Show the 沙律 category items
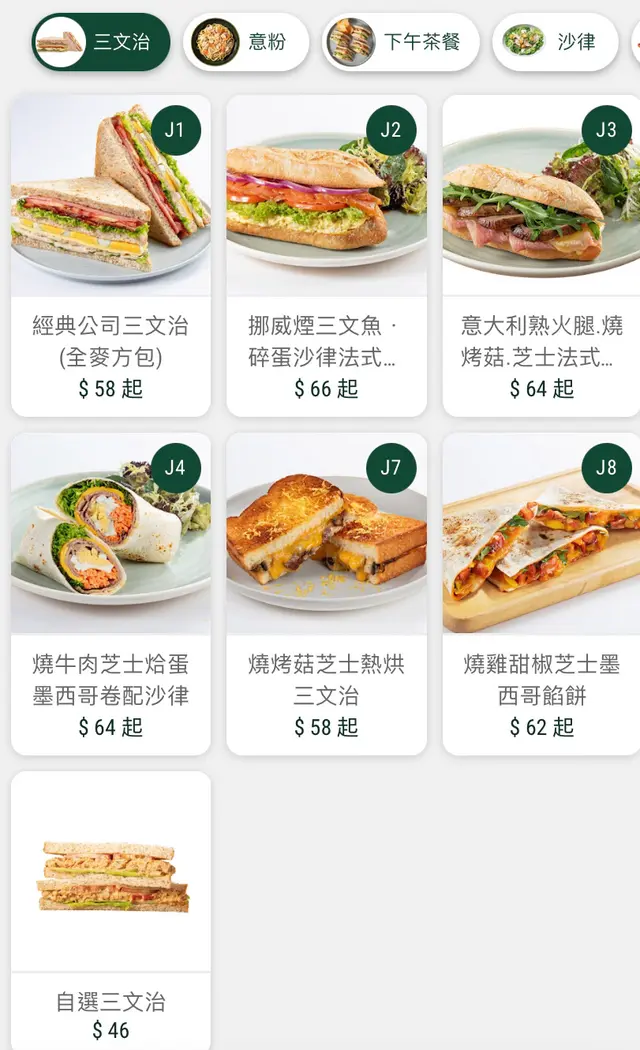 pyautogui.click(x=555, y=42)
